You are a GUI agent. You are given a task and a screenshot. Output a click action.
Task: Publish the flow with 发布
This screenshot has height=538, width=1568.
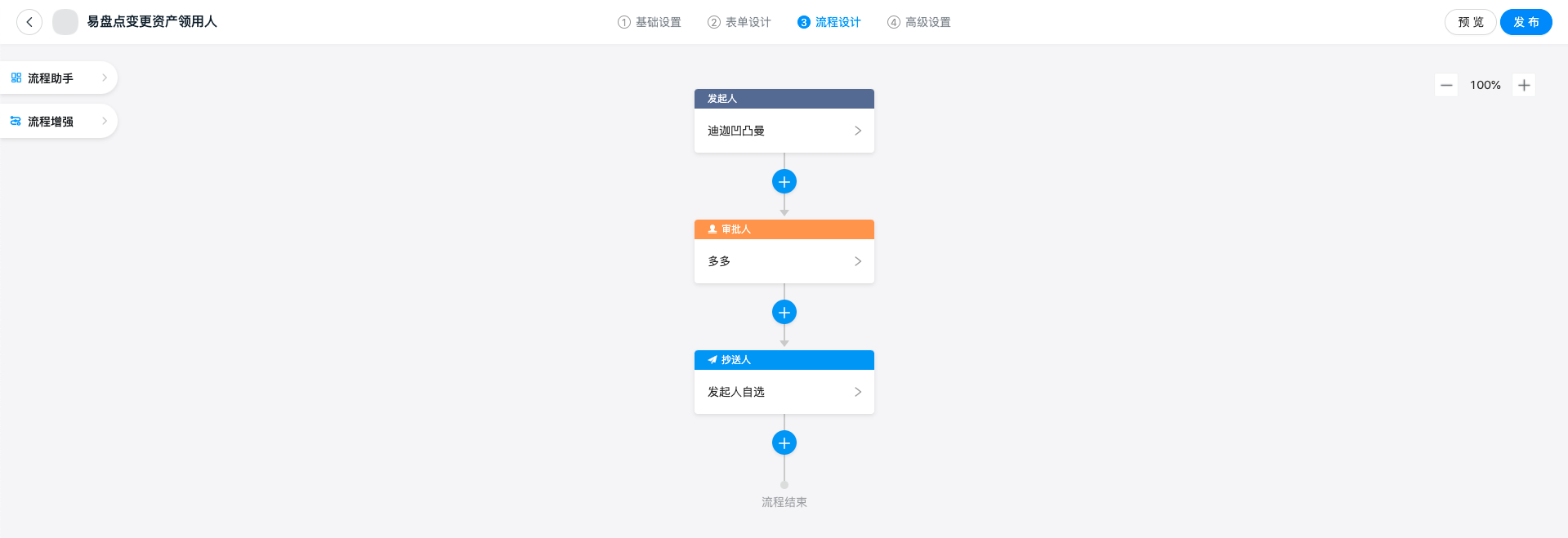[1526, 22]
